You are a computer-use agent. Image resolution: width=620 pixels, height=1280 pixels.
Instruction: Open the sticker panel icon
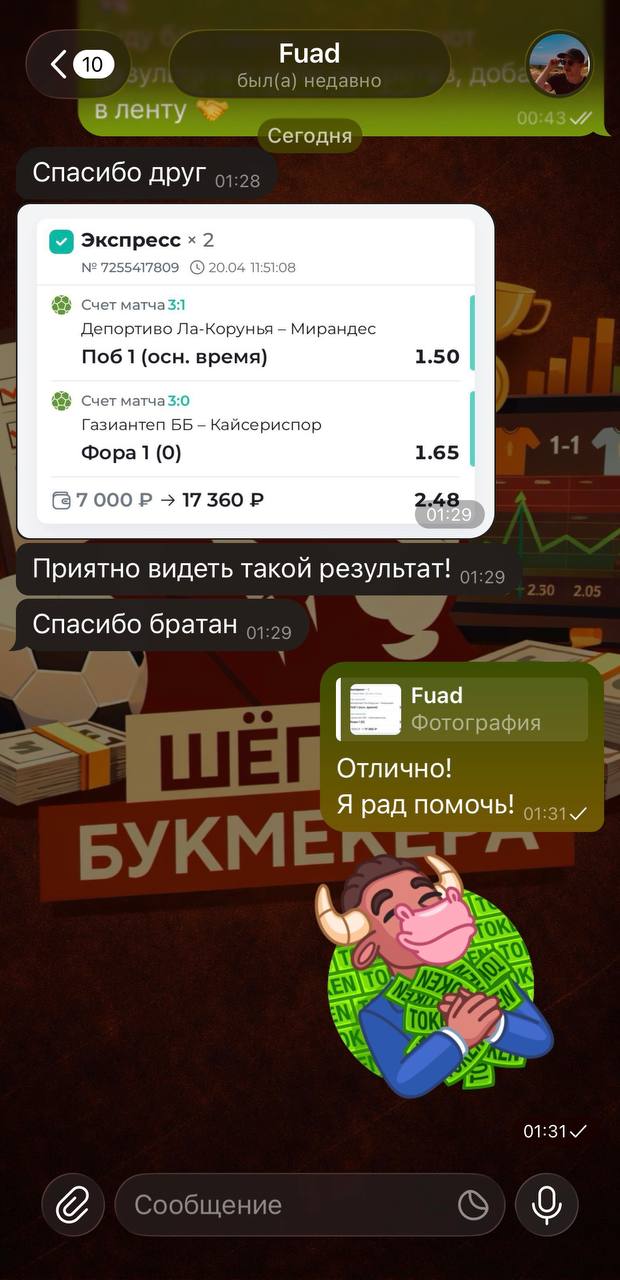point(472,1205)
